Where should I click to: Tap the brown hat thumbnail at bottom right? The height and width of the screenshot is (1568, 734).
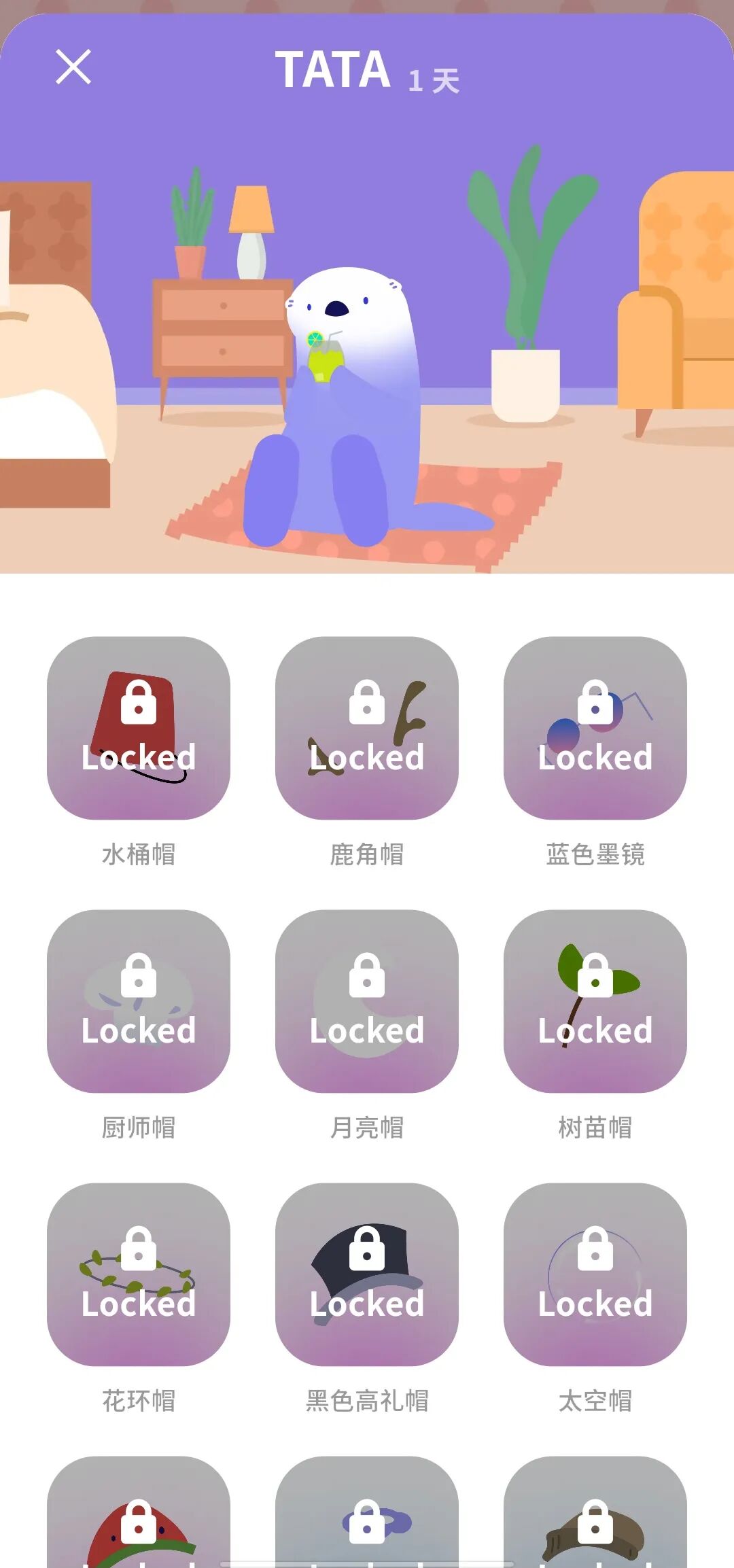click(596, 1529)
